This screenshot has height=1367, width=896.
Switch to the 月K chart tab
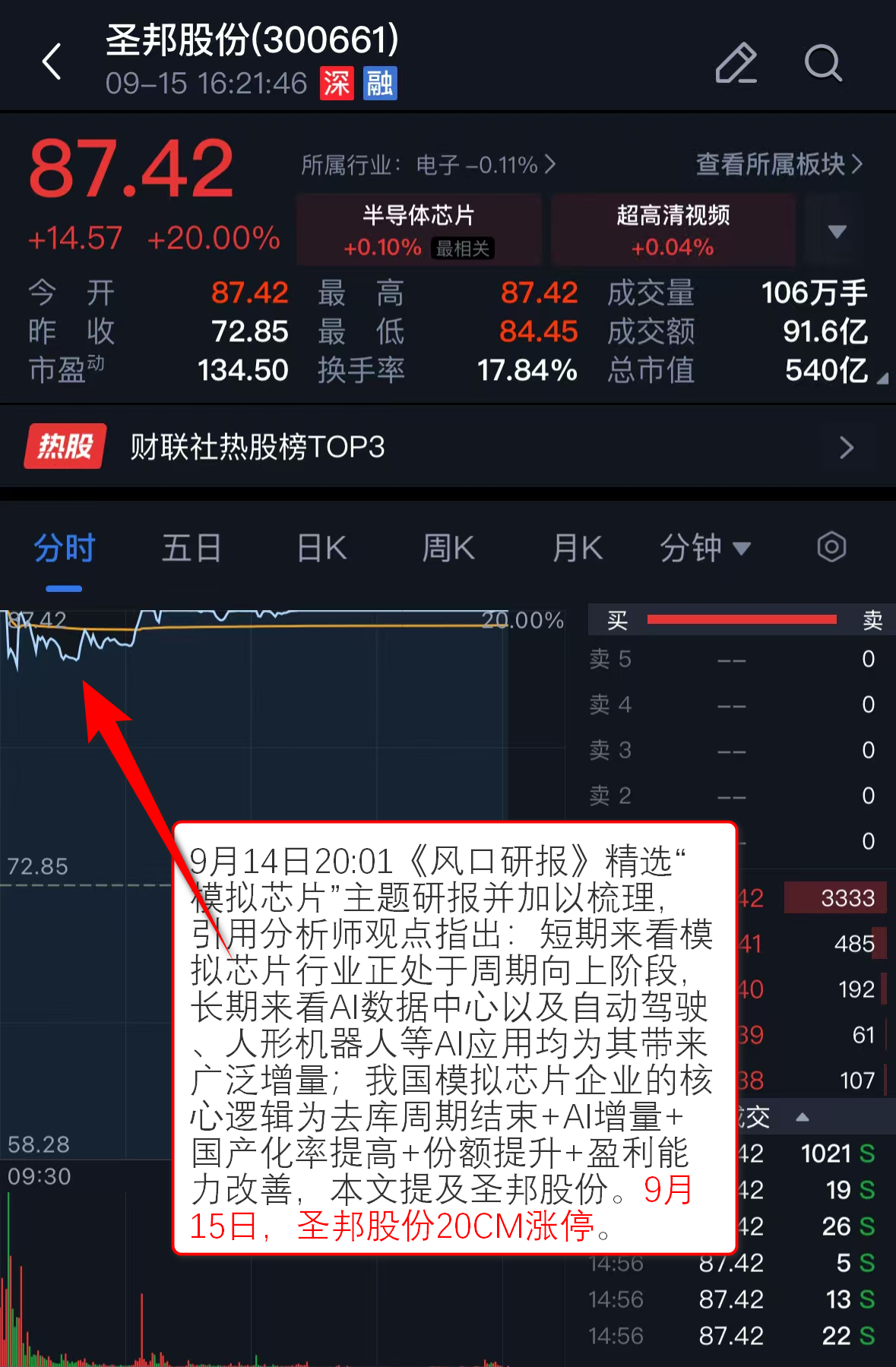point(578,548)
